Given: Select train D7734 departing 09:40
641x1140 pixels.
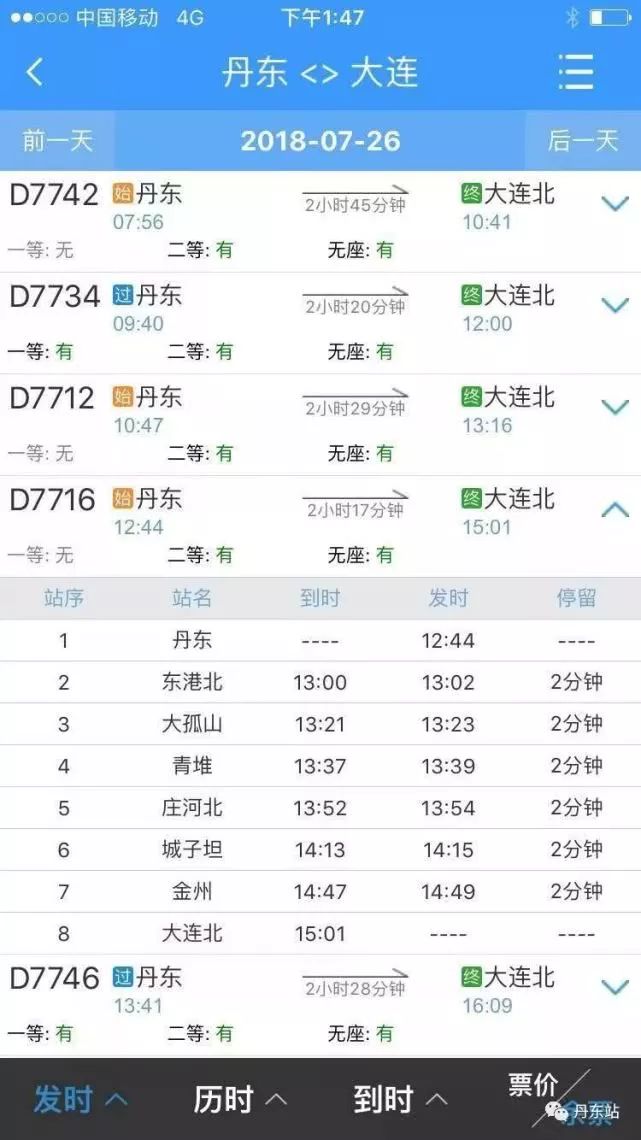Looking at the screenshot, I should (x=320, y=324).
